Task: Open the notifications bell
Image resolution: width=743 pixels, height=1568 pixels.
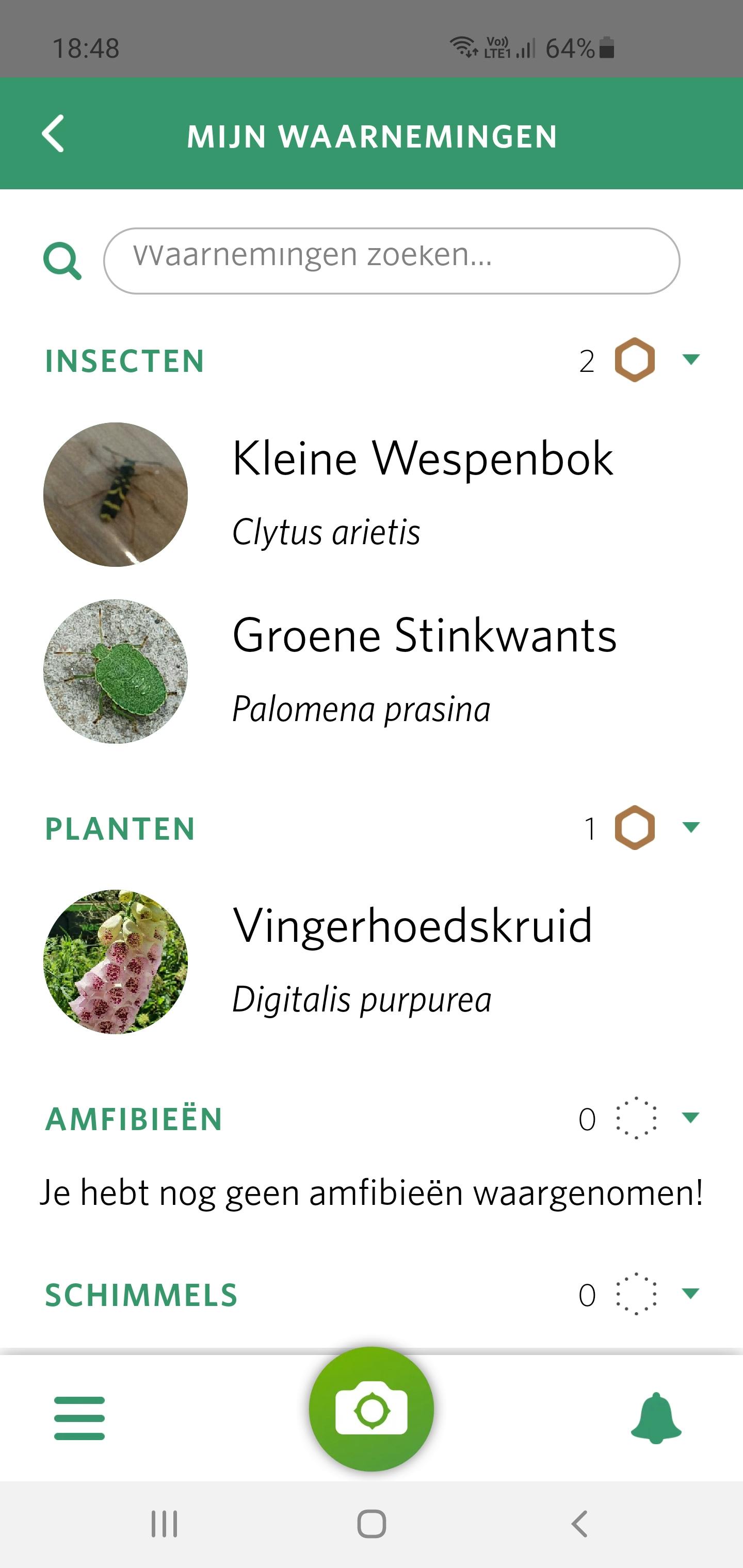Action: [655, 1418]
